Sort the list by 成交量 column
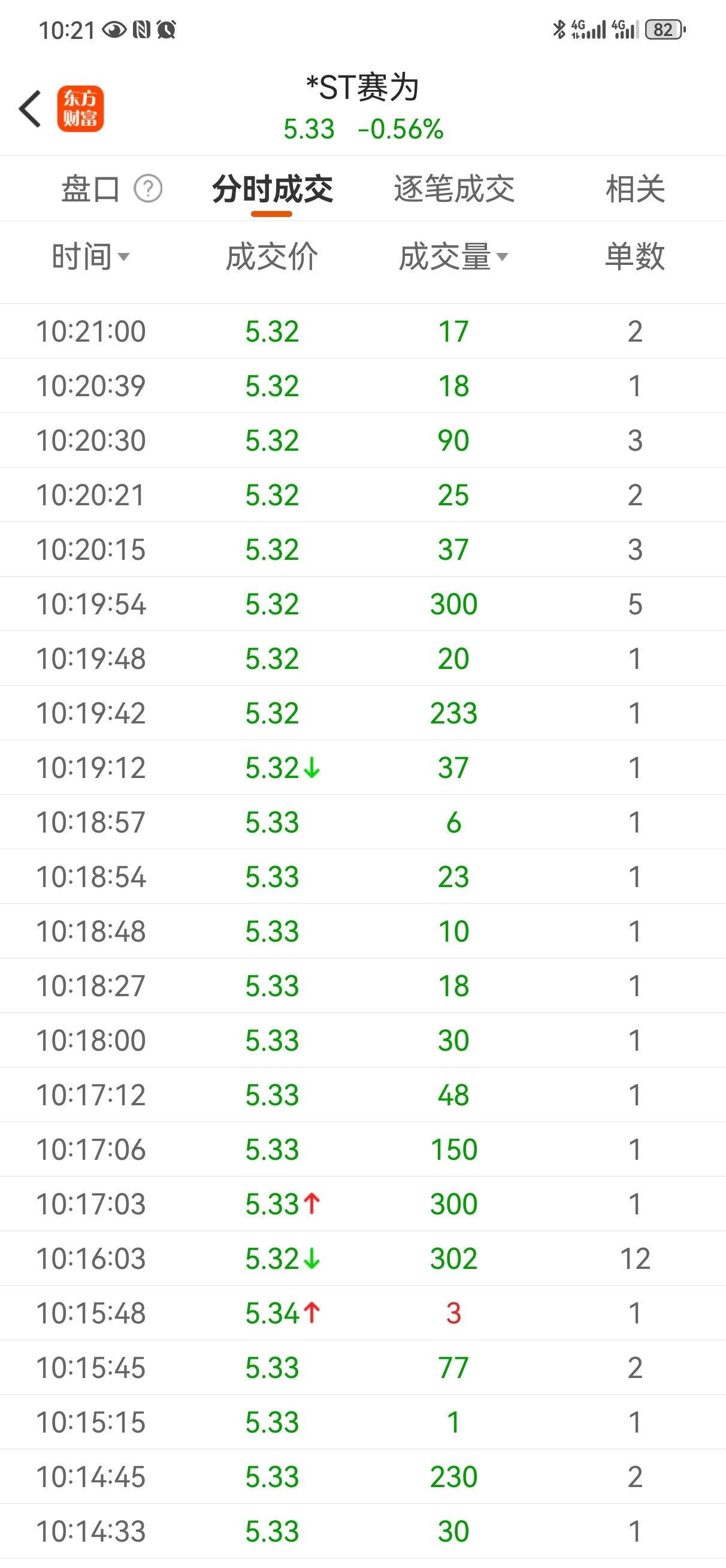Image resolution: width=726 pixels, height=1568 pixels. [x=453, y=257]
